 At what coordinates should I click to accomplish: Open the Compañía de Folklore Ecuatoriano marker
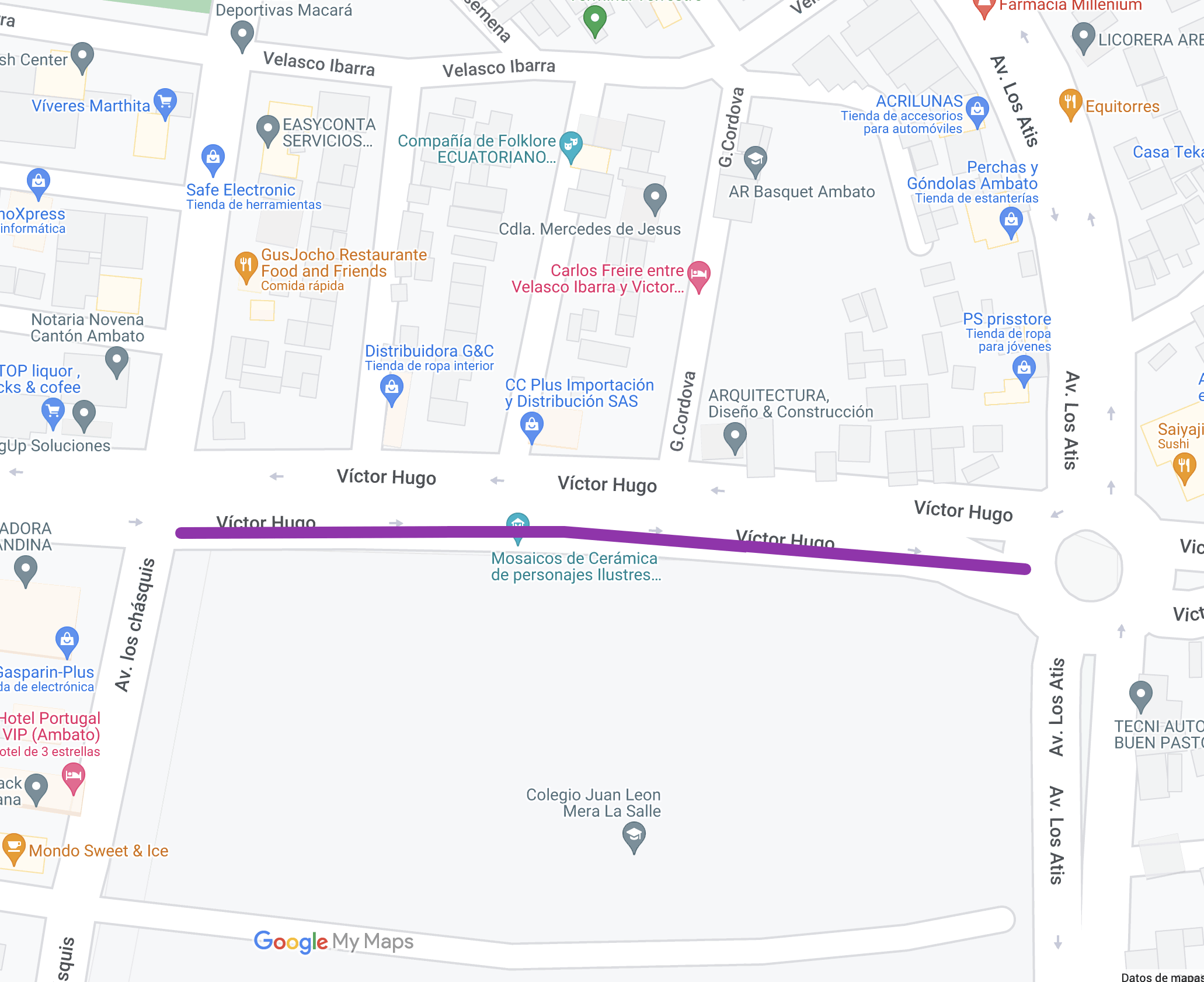570,145
